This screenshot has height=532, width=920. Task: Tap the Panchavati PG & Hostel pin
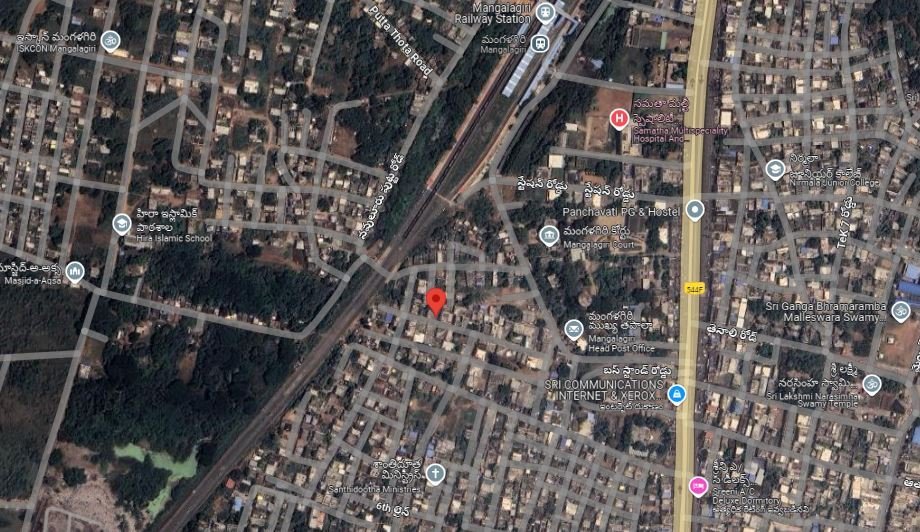[x=695, y=211]
